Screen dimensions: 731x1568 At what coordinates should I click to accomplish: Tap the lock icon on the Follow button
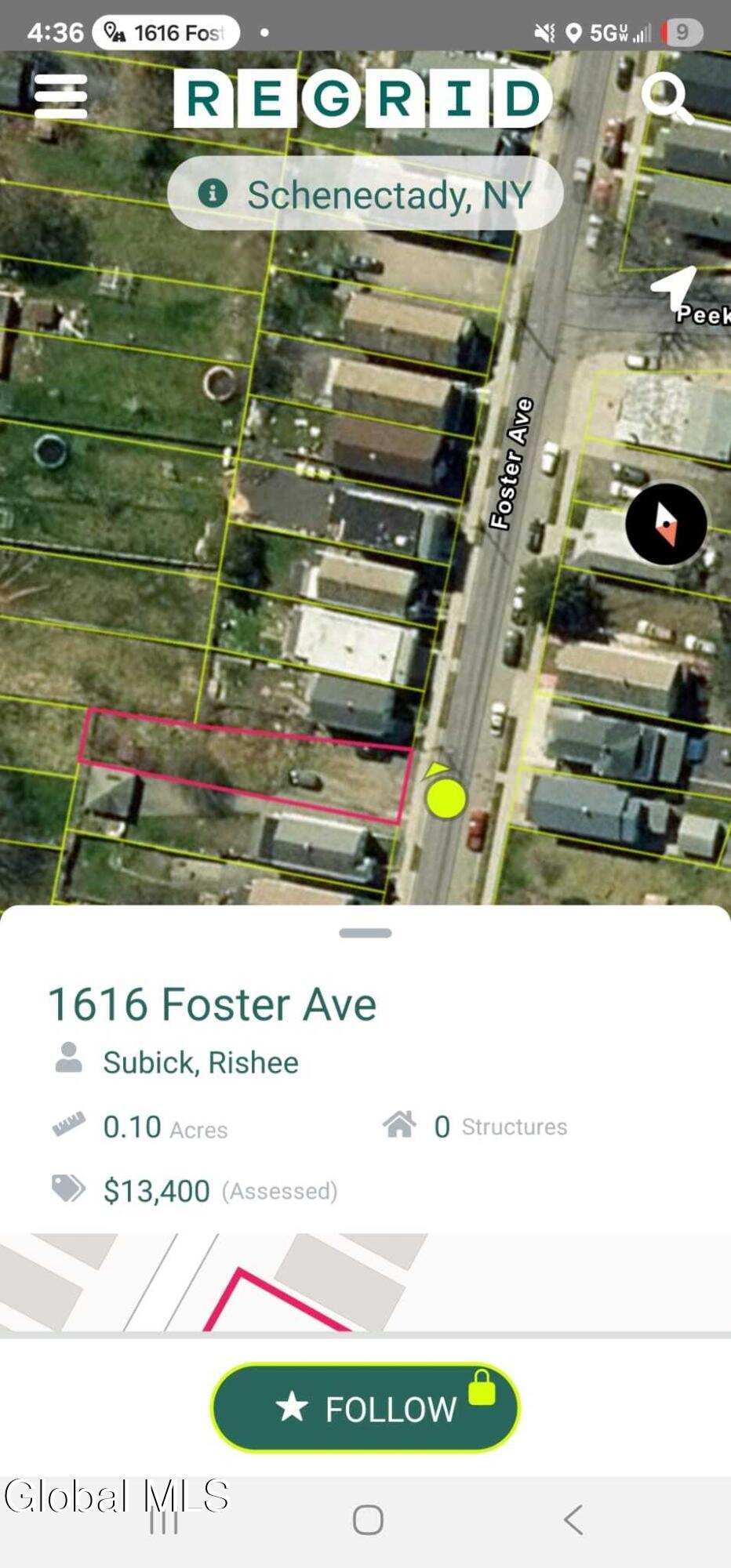point(482,1386)
